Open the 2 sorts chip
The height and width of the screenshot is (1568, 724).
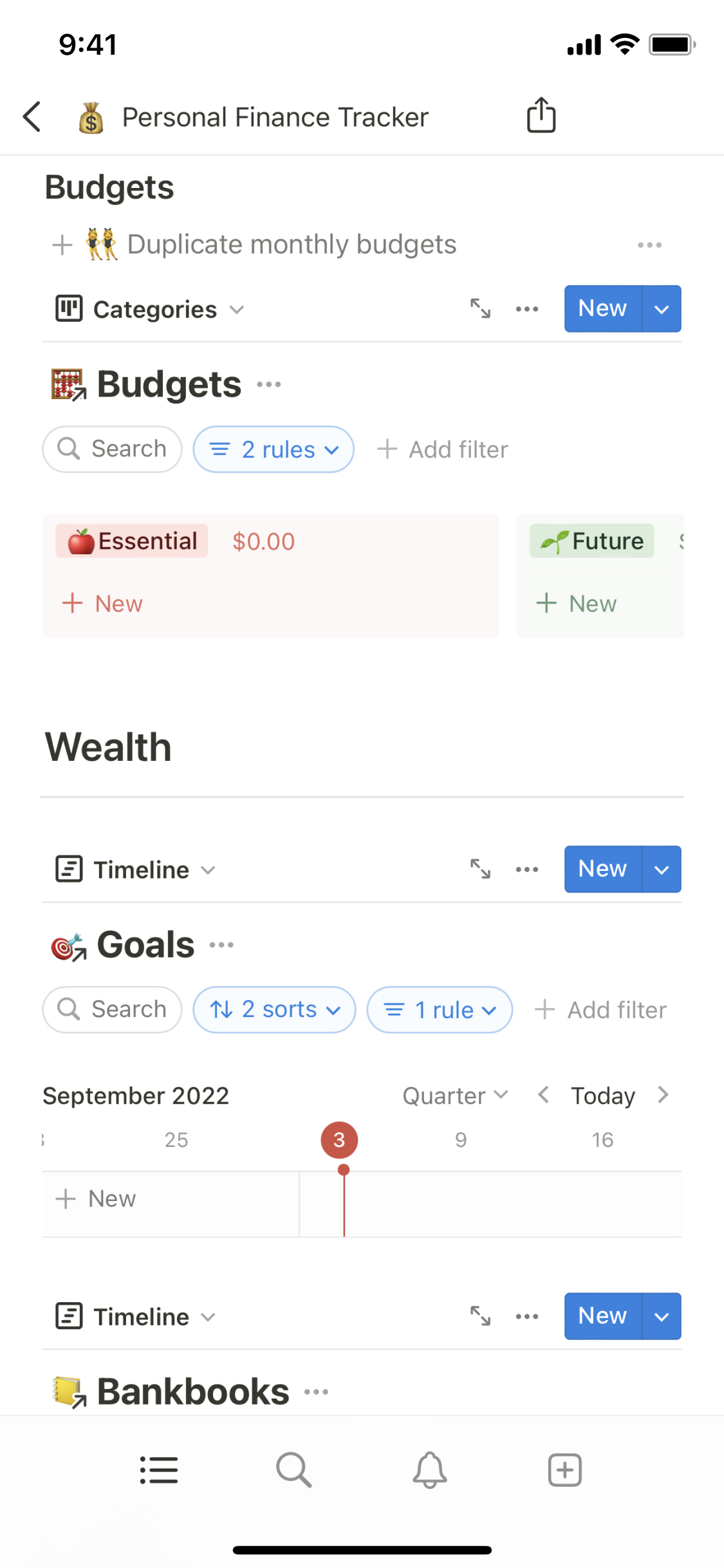pyautogui.click(x=274, y=1009)
